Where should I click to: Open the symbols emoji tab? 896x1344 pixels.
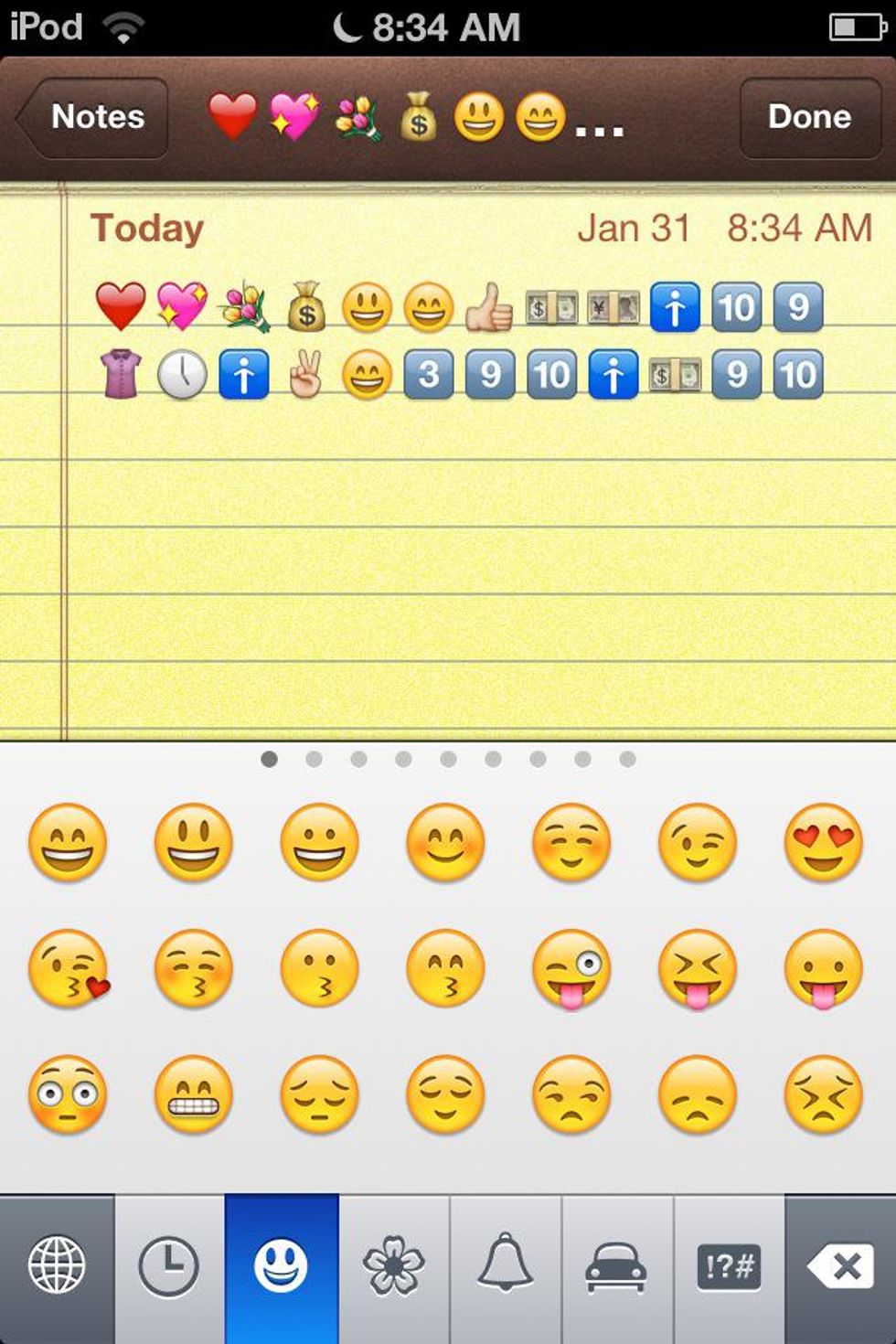pyautogui.click(x=729, y=1267)
